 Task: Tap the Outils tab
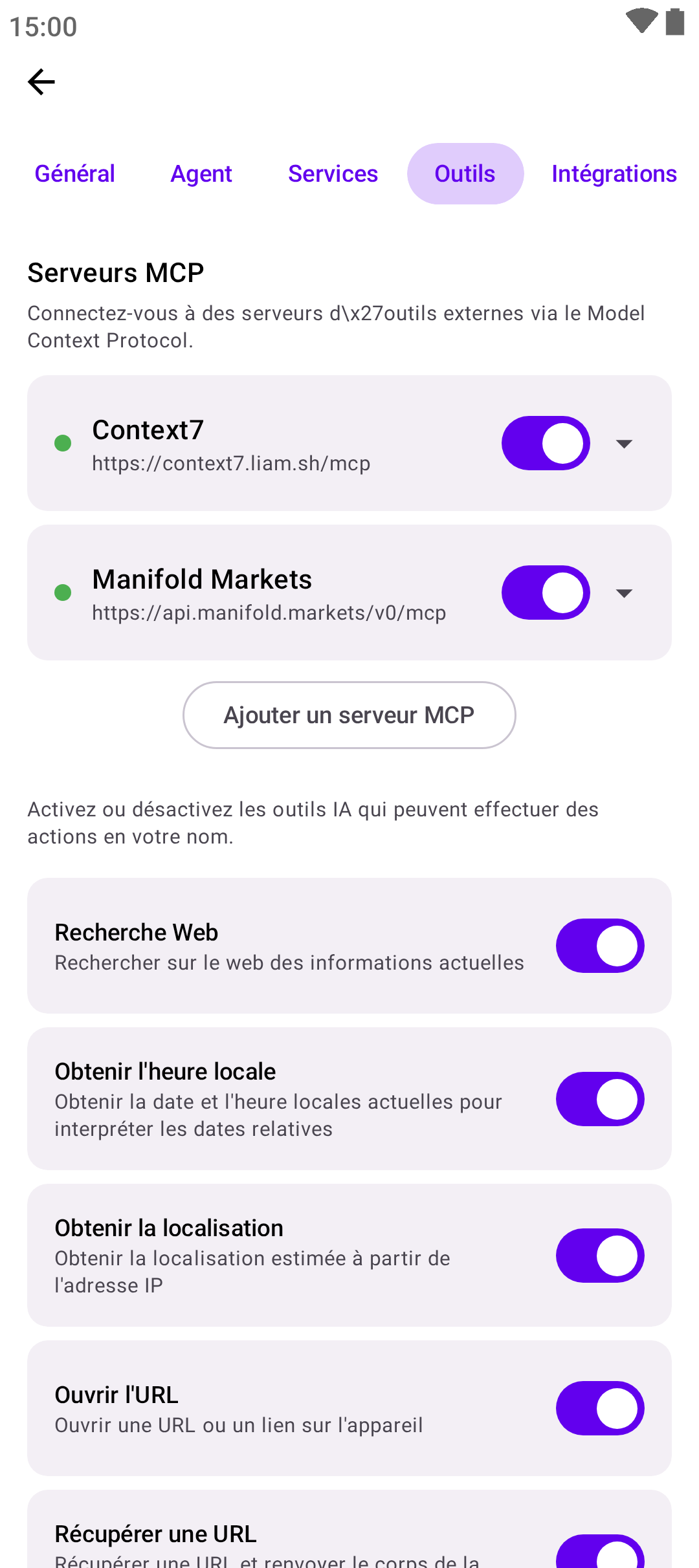[x=465, y=173]
